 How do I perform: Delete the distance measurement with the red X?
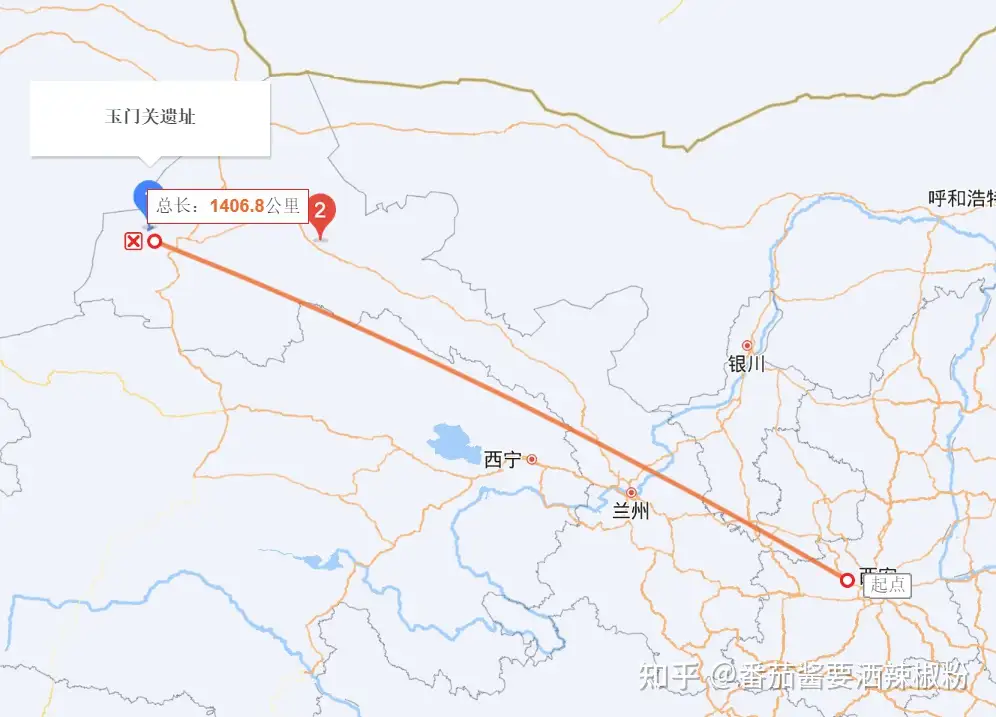(132, 241)
